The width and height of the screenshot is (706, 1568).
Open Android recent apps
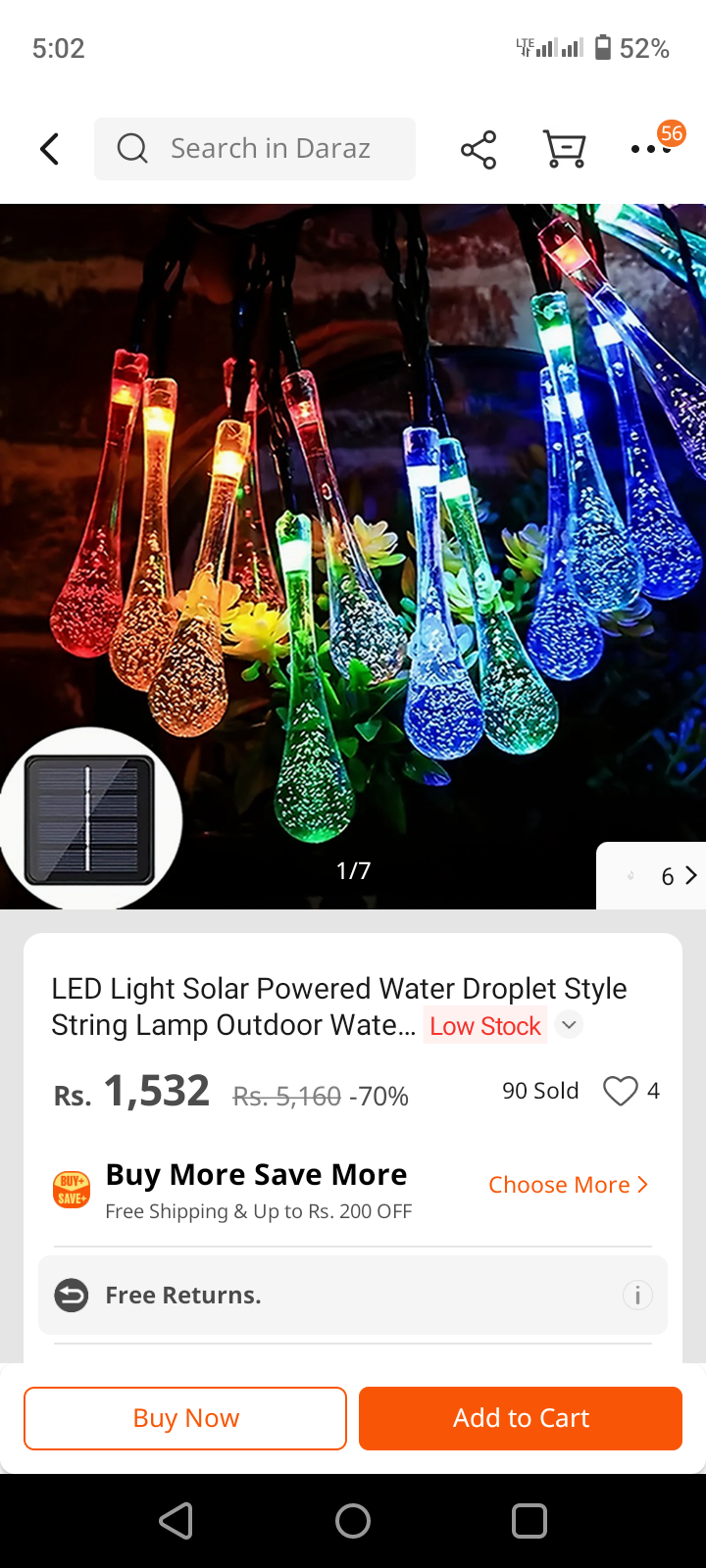tap(529, 1521)
